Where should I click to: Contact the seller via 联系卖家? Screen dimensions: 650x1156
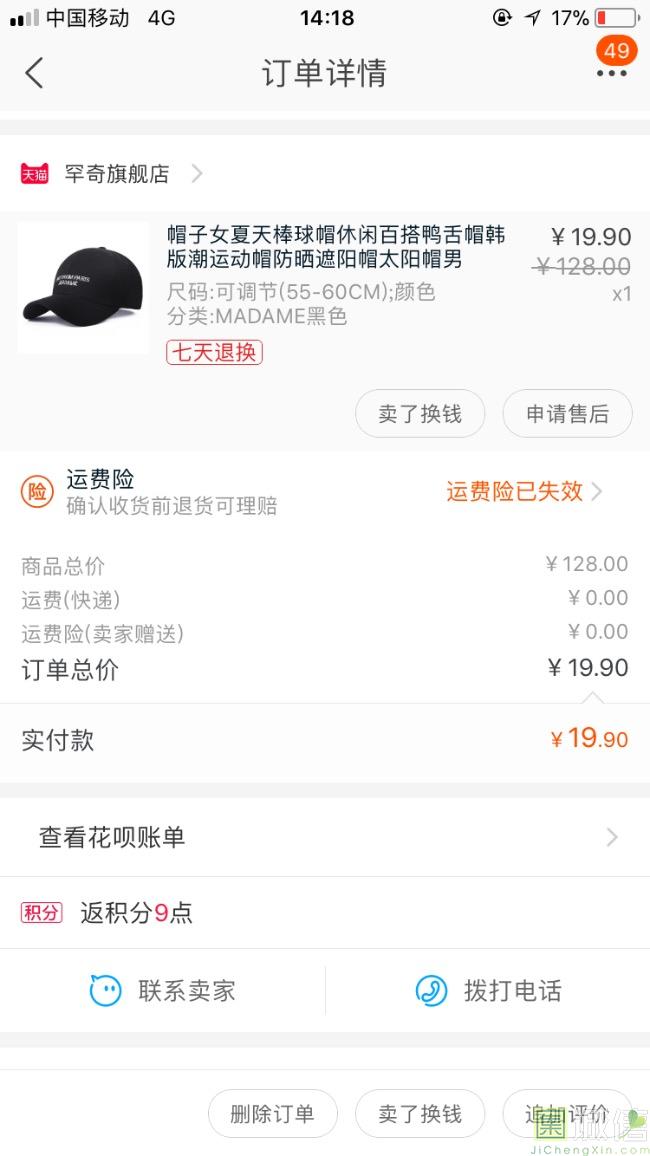163,991
